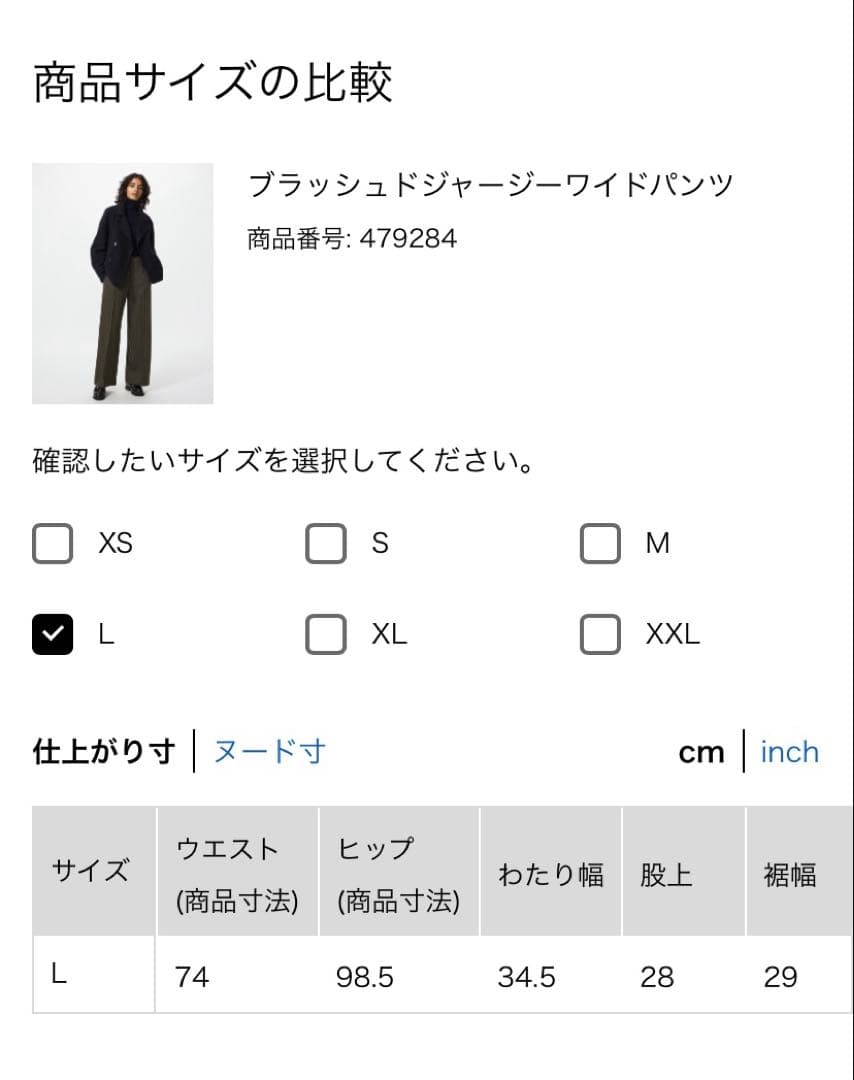Viewport: 854px width, 1080px height.
Task: Check the S size option
Action: tap(326, 543)
